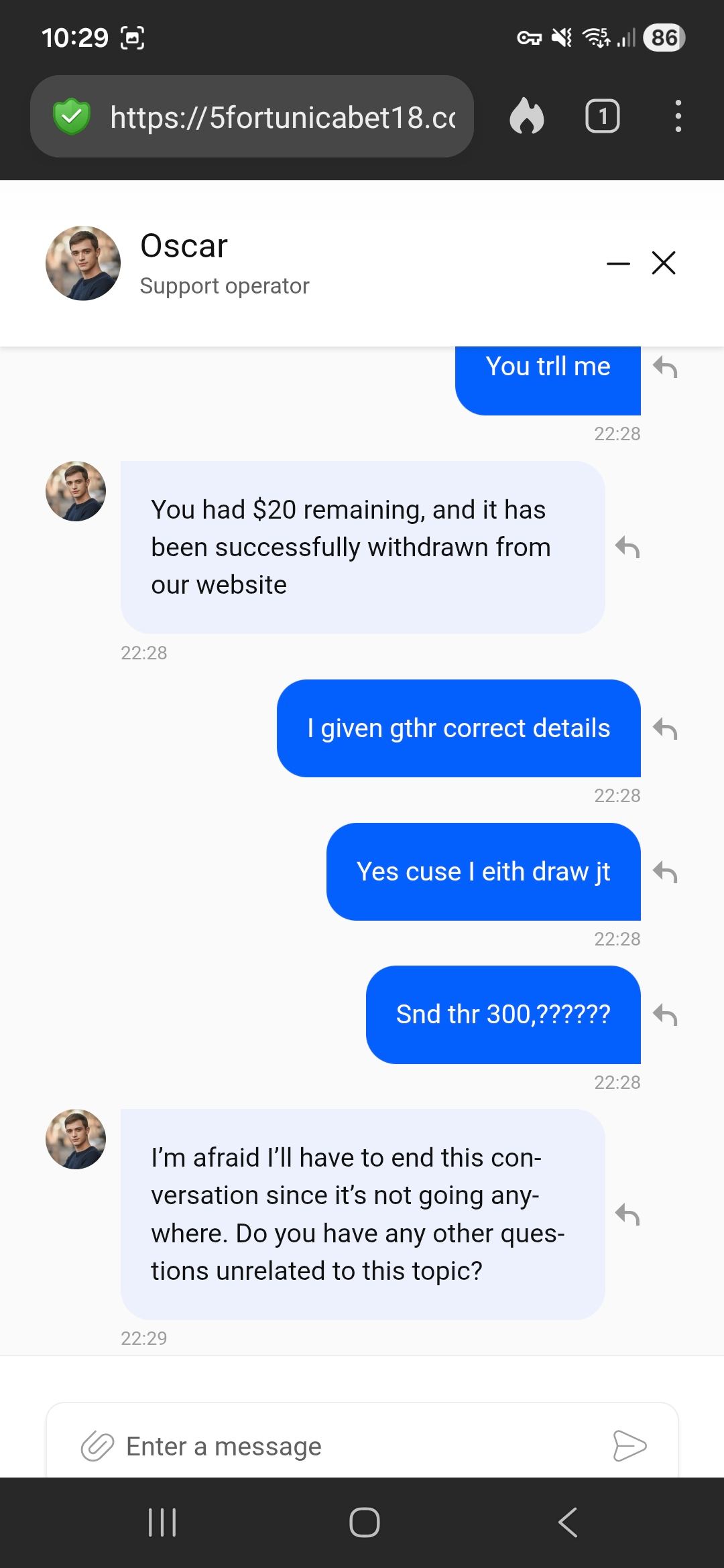Reply to "Yes cuse I eith draw jt"
724x1568 pixels.
pyautogui.click(x=666, y=872)
